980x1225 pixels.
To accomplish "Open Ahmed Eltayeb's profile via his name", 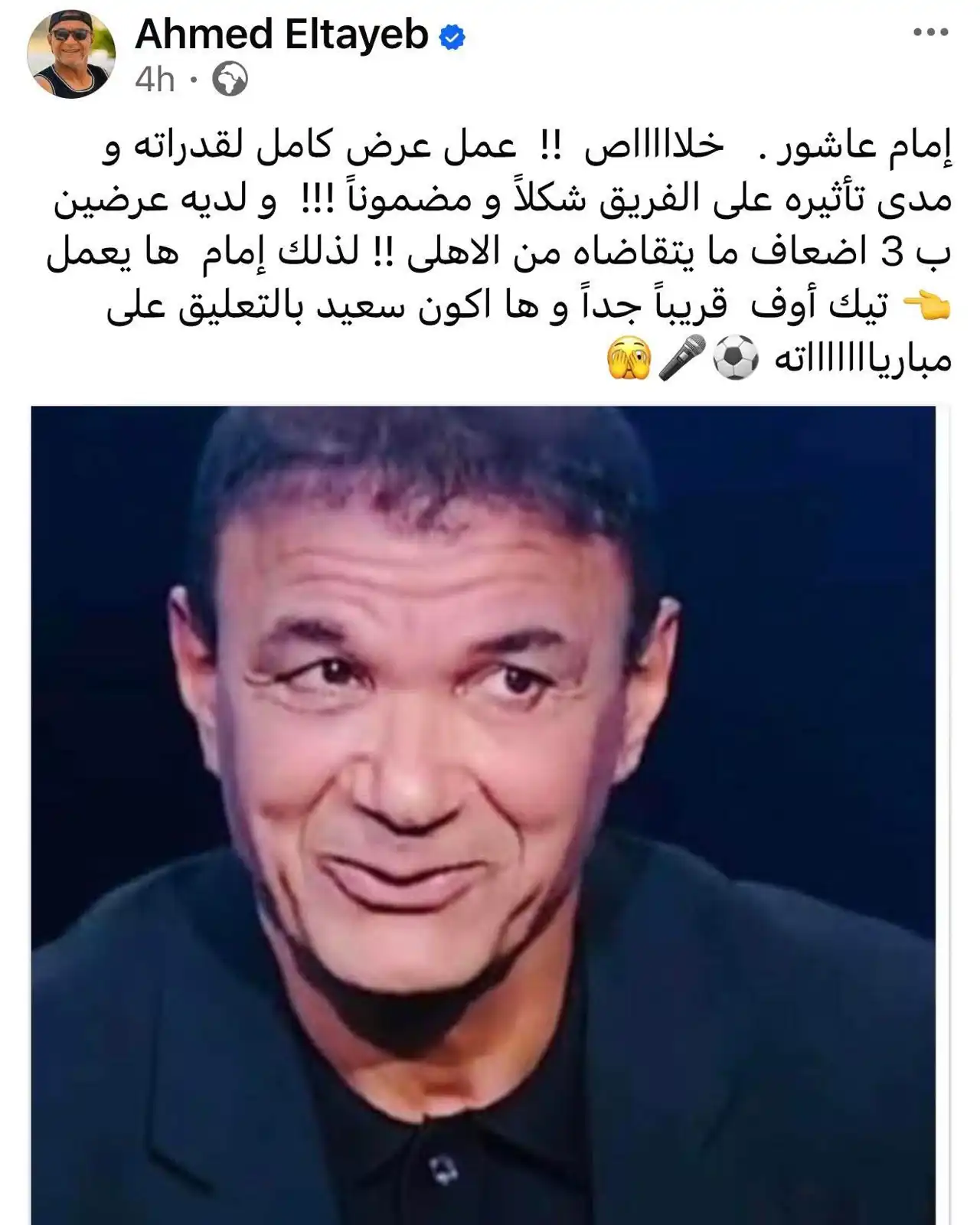I will click(x=283, y=33).
